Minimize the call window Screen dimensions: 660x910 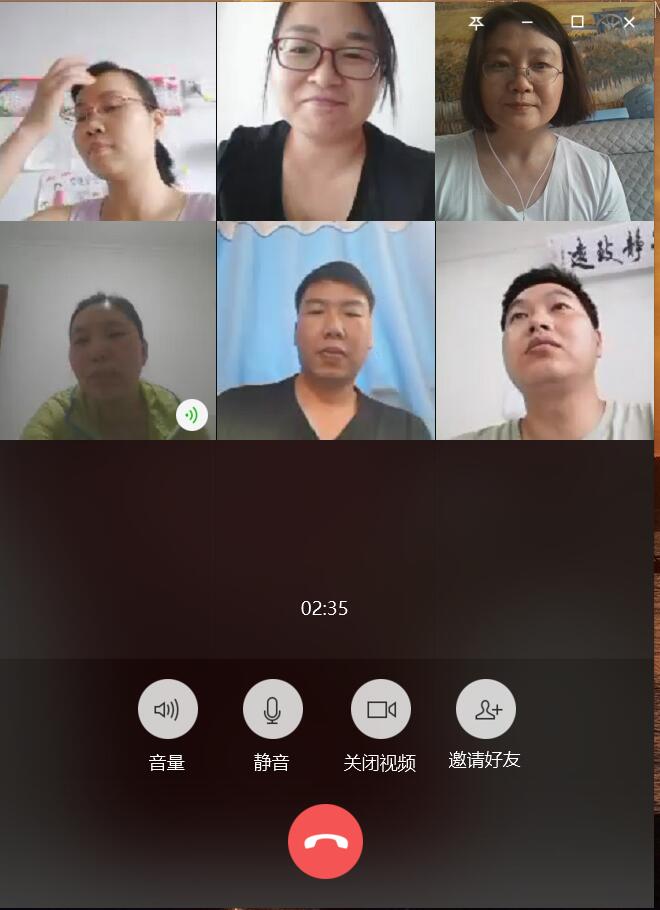click(x=527, y=22)
